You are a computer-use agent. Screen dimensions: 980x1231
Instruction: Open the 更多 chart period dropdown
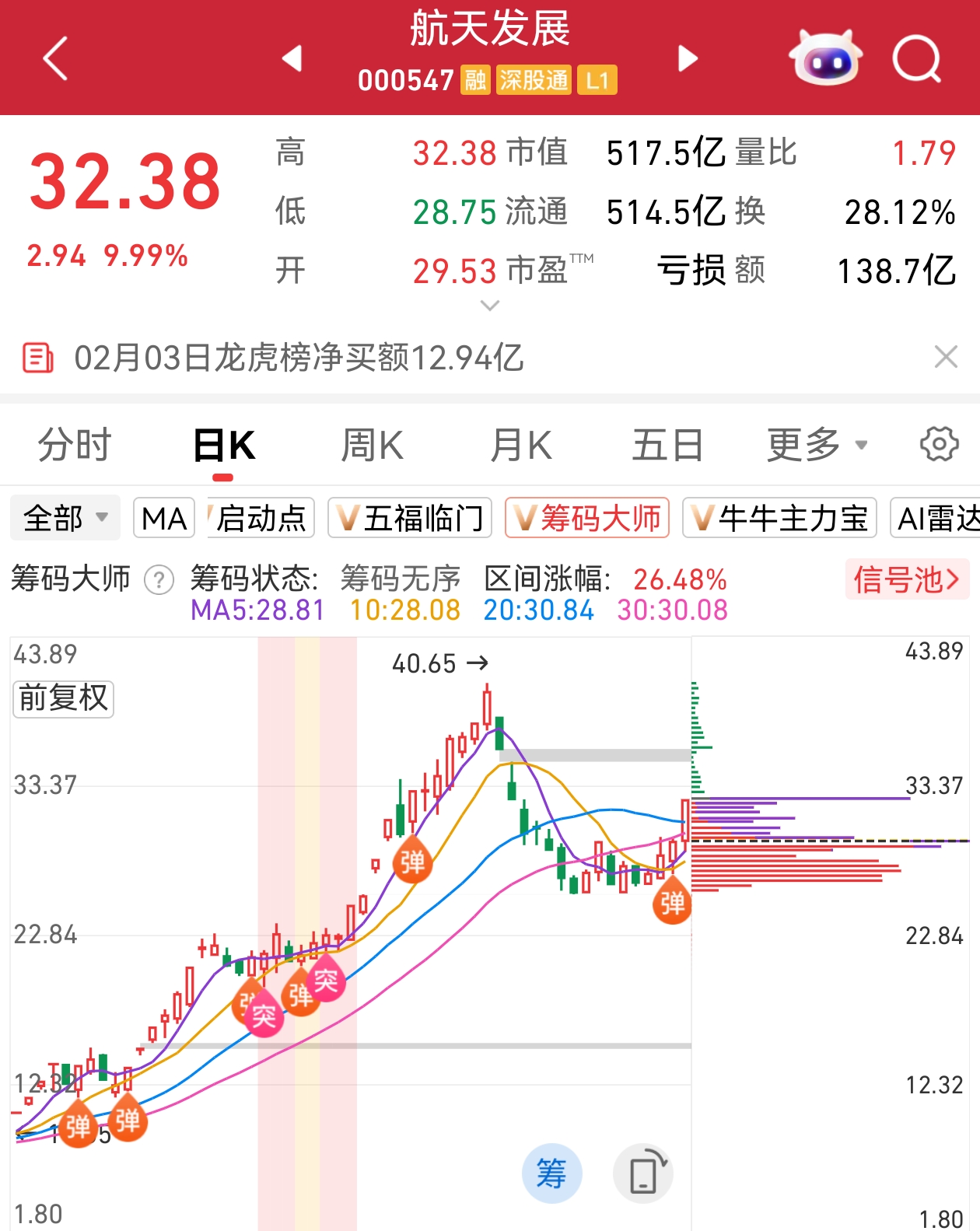point(816,446)
